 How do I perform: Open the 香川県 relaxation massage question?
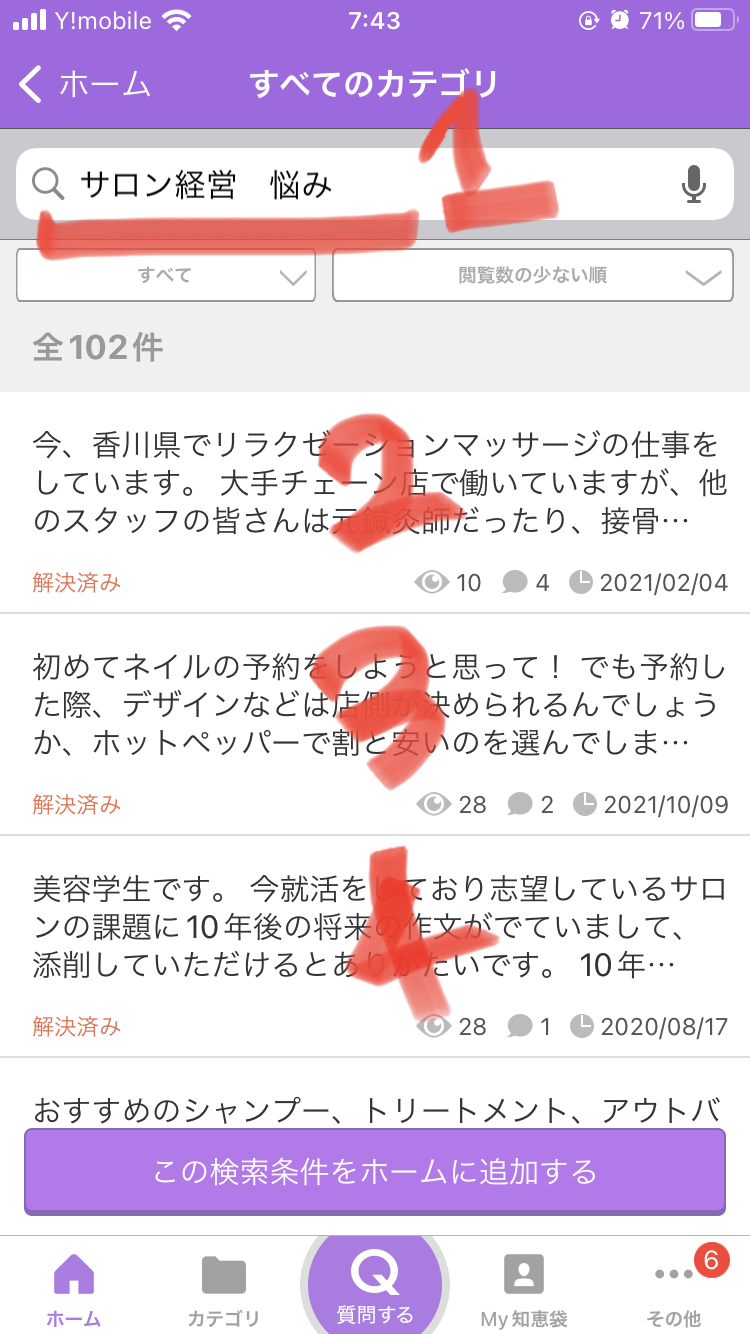click(375, 503)
